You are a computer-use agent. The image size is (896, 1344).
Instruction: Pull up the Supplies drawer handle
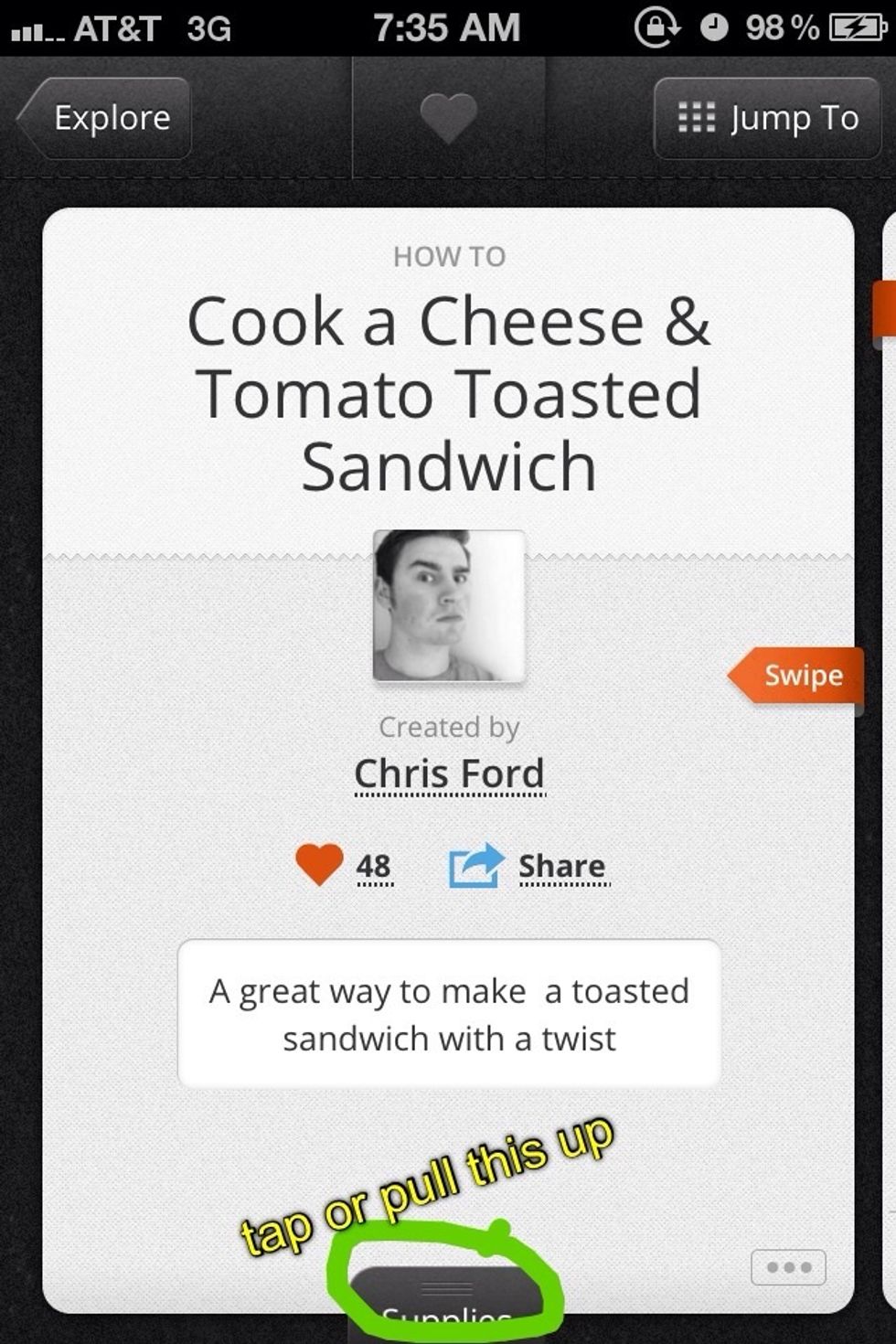point(447,1289)
